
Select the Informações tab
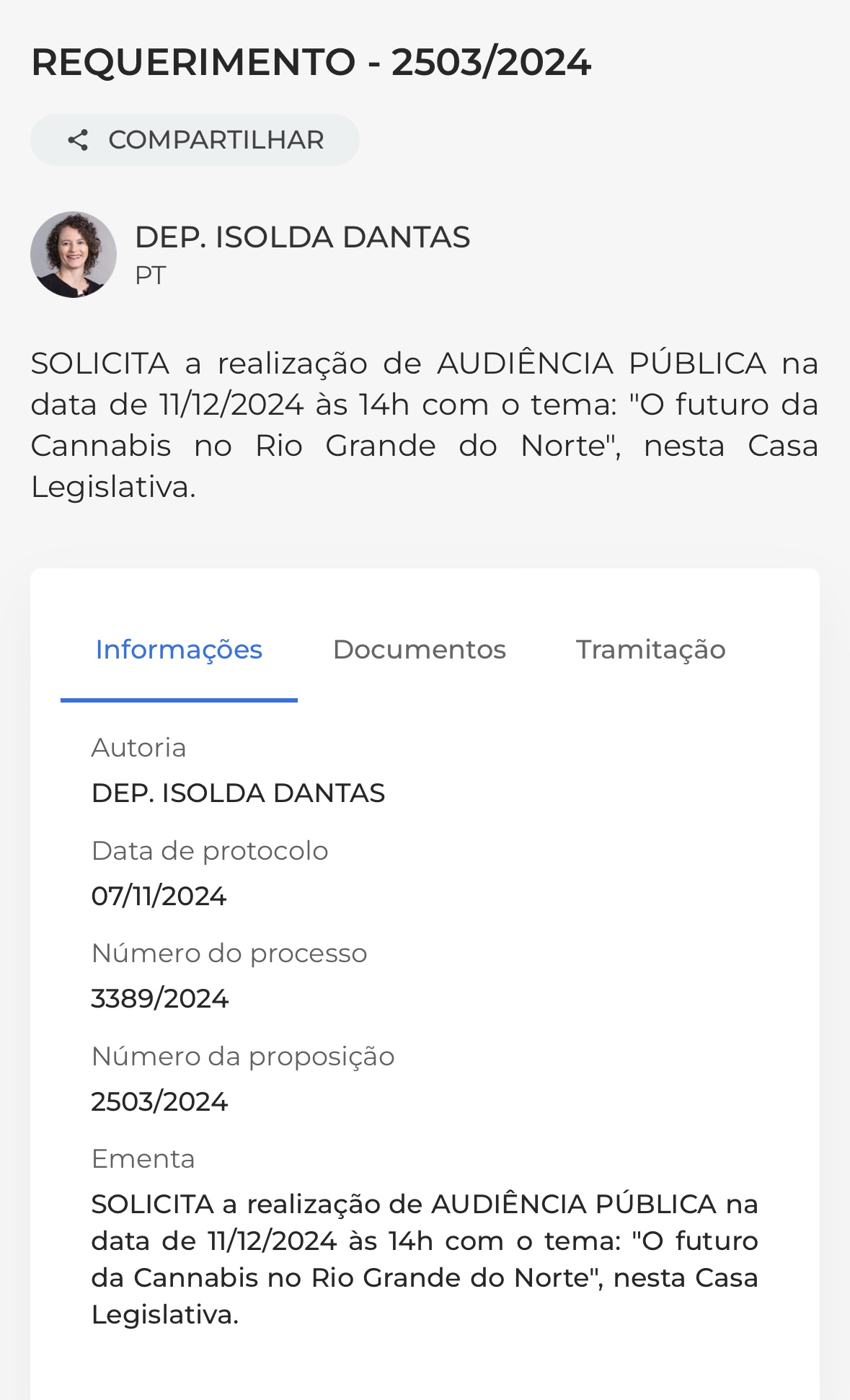179,650
